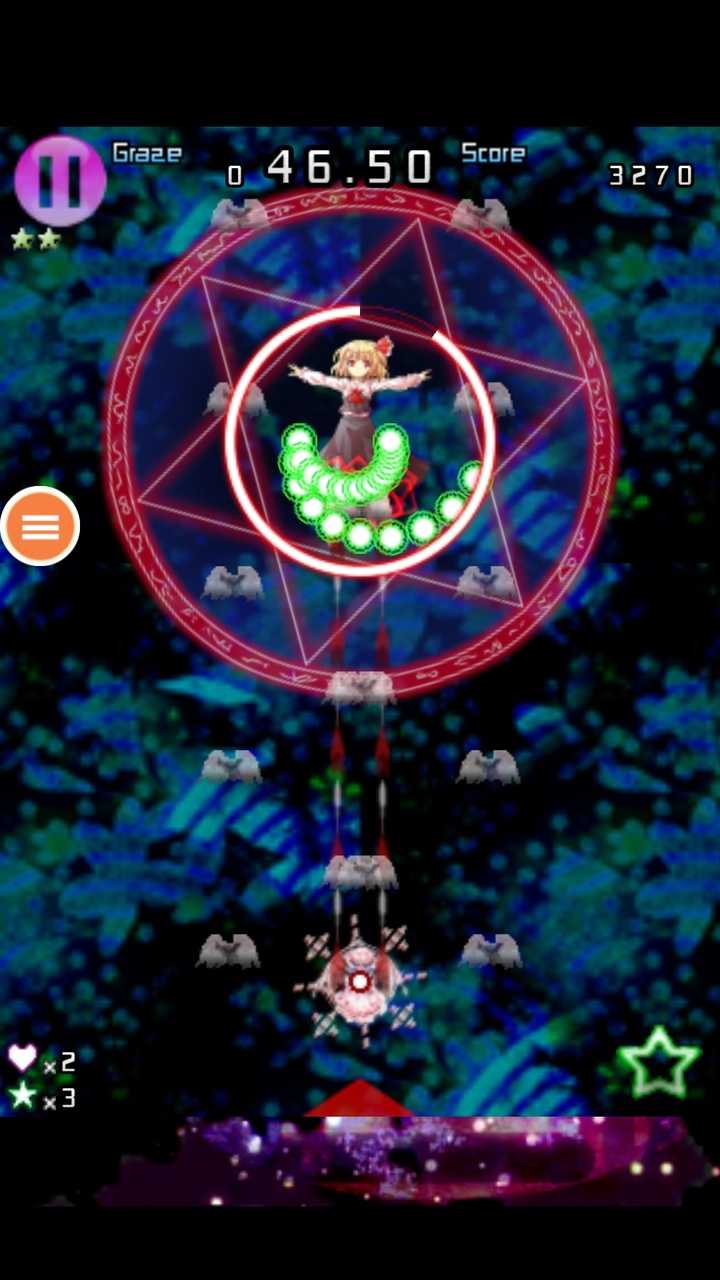Open the orange hamburger menu button
The width and height of the screenshot is (720, 1280).
(40, 526)
